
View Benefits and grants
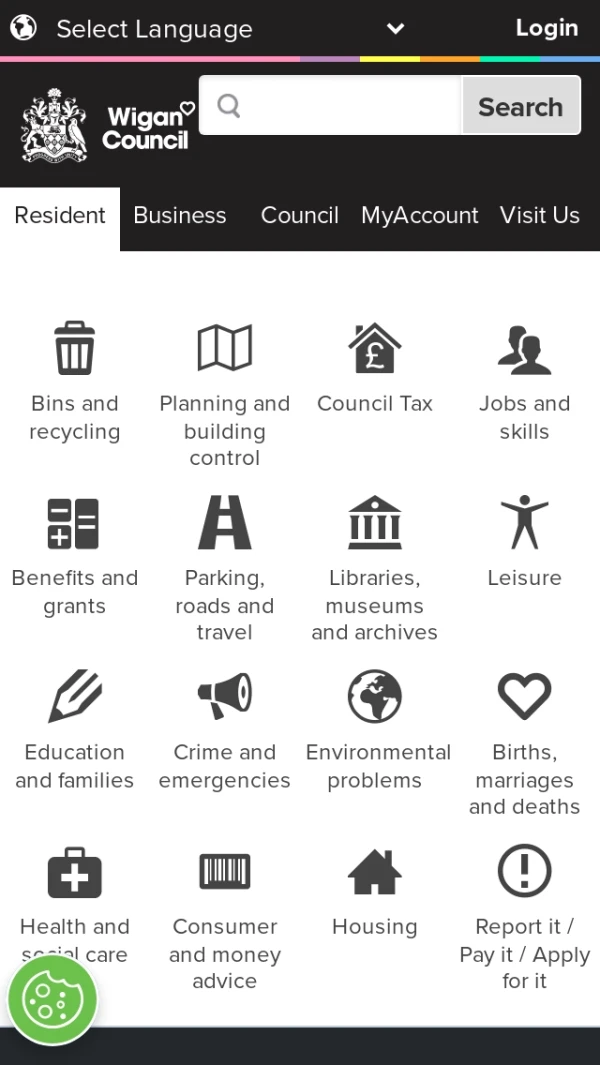pos(75,556)
